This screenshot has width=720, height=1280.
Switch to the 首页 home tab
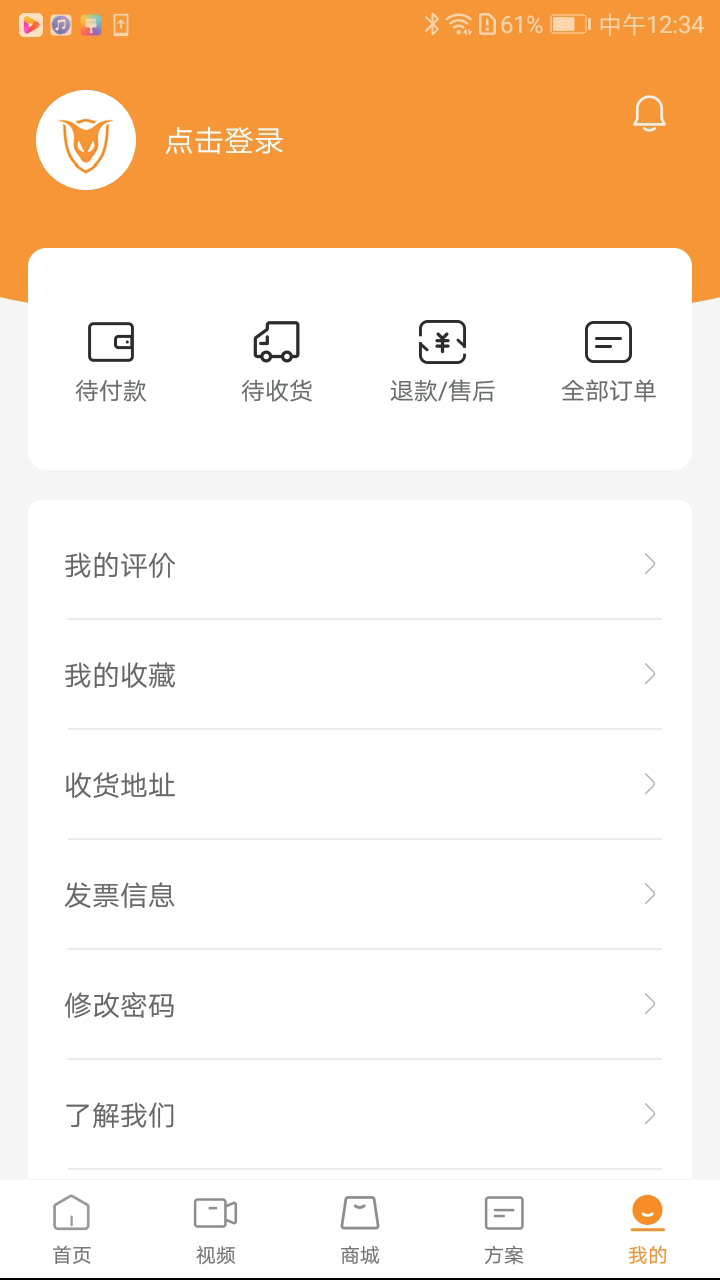[x=72, y=1229]
